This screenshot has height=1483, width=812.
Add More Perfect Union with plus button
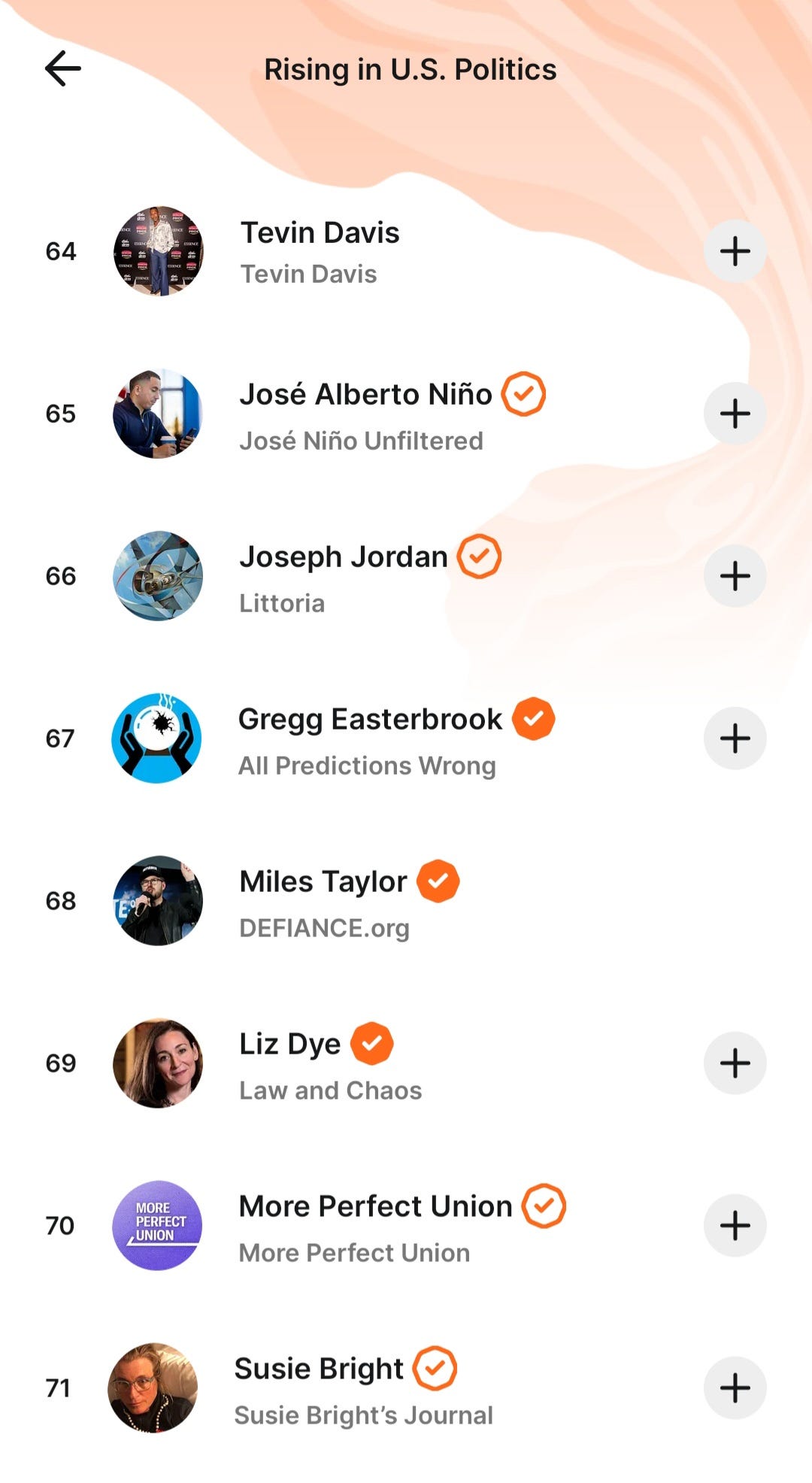point(735,1226)
